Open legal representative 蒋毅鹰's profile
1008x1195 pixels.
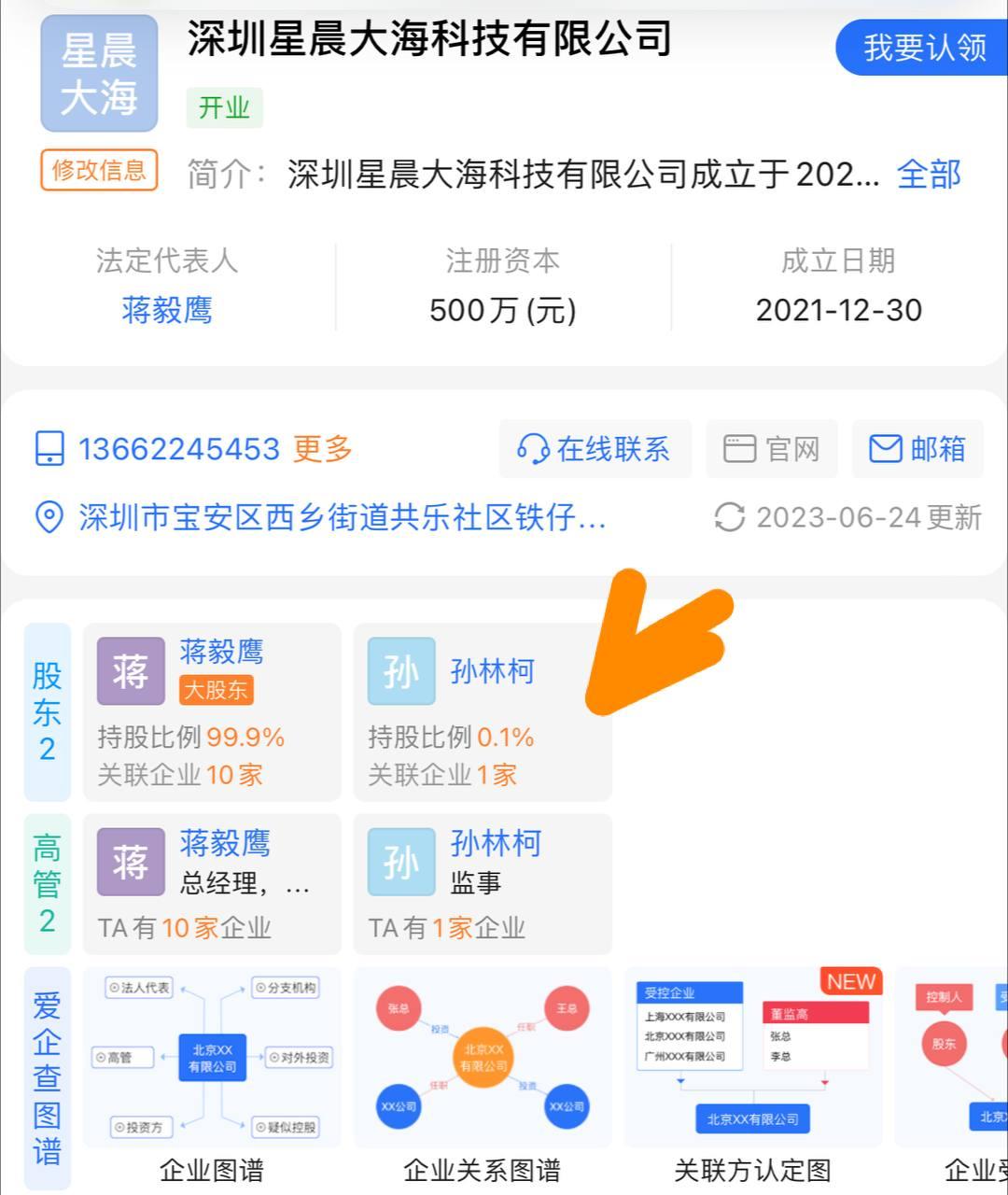tap(167, 310)
